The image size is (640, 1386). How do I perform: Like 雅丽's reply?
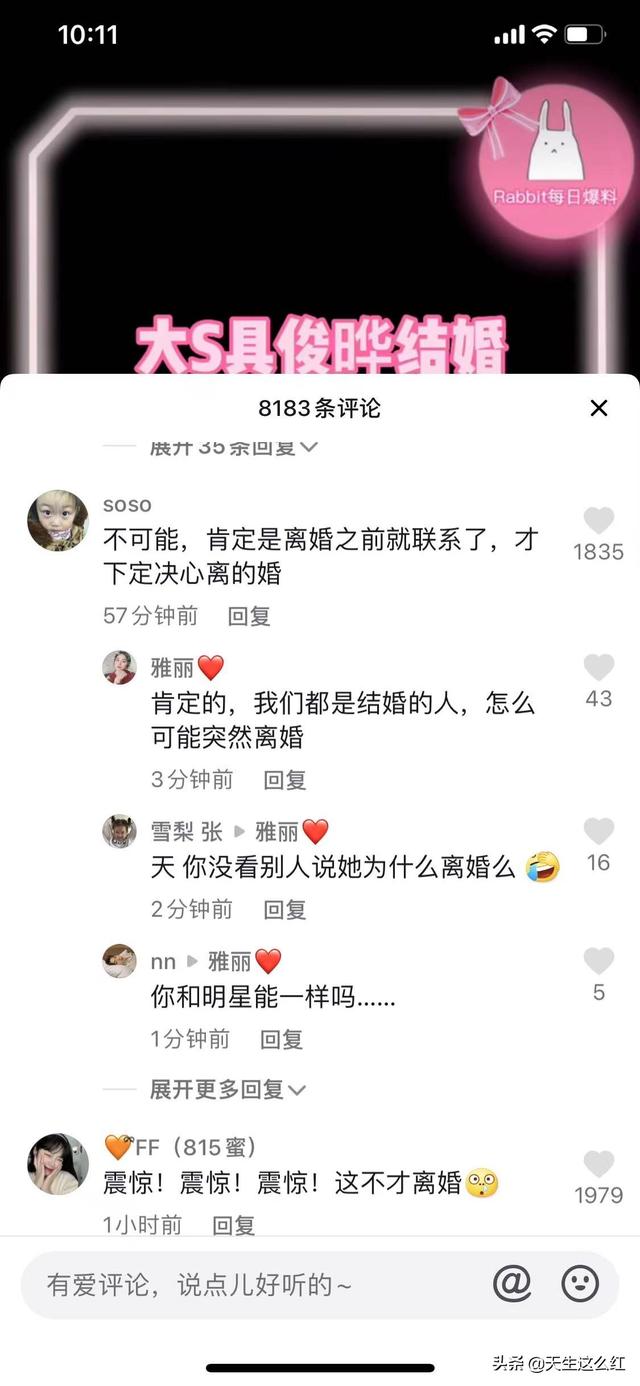(598, 668)
